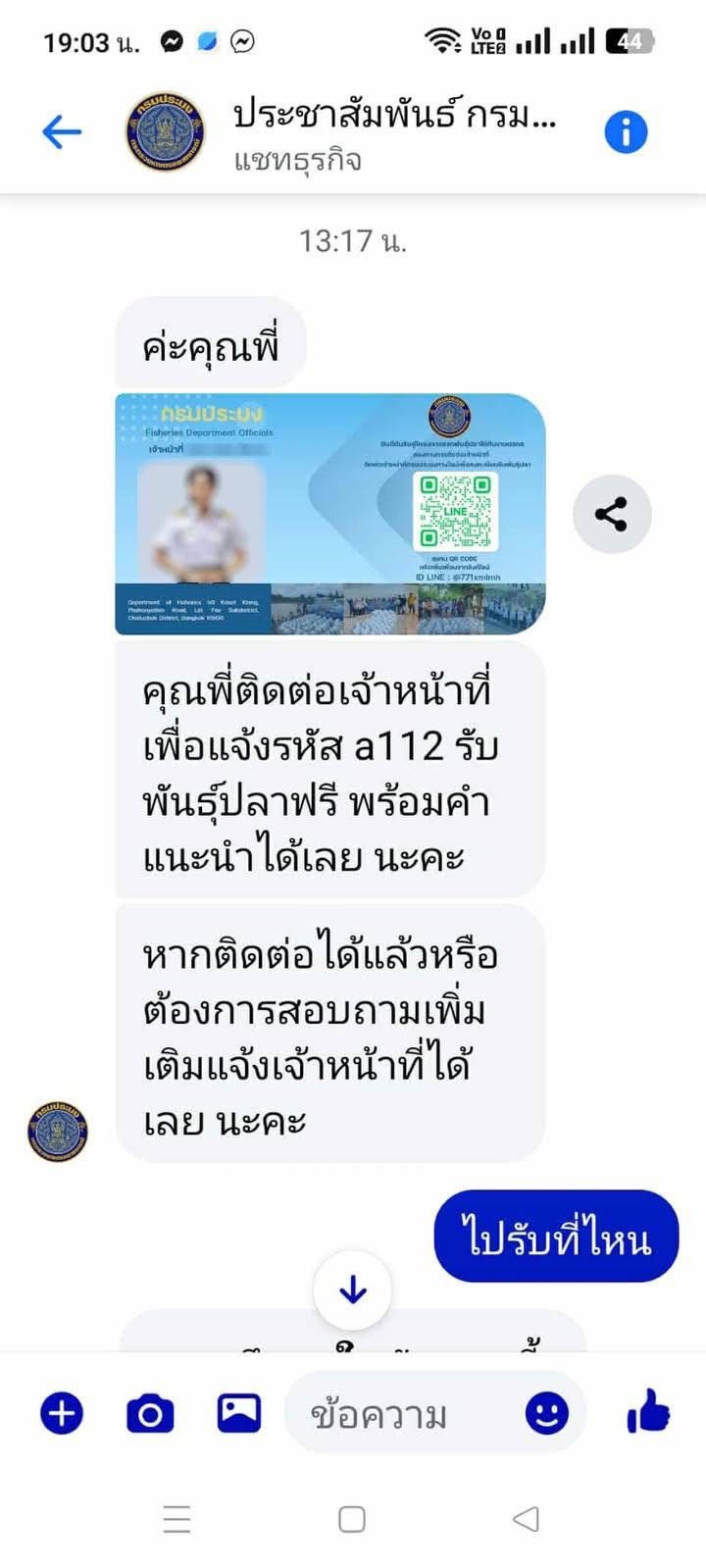706x1568 pixels.
Task: Focus the ข้อความ message field
Action: [x=402, y=1414]
